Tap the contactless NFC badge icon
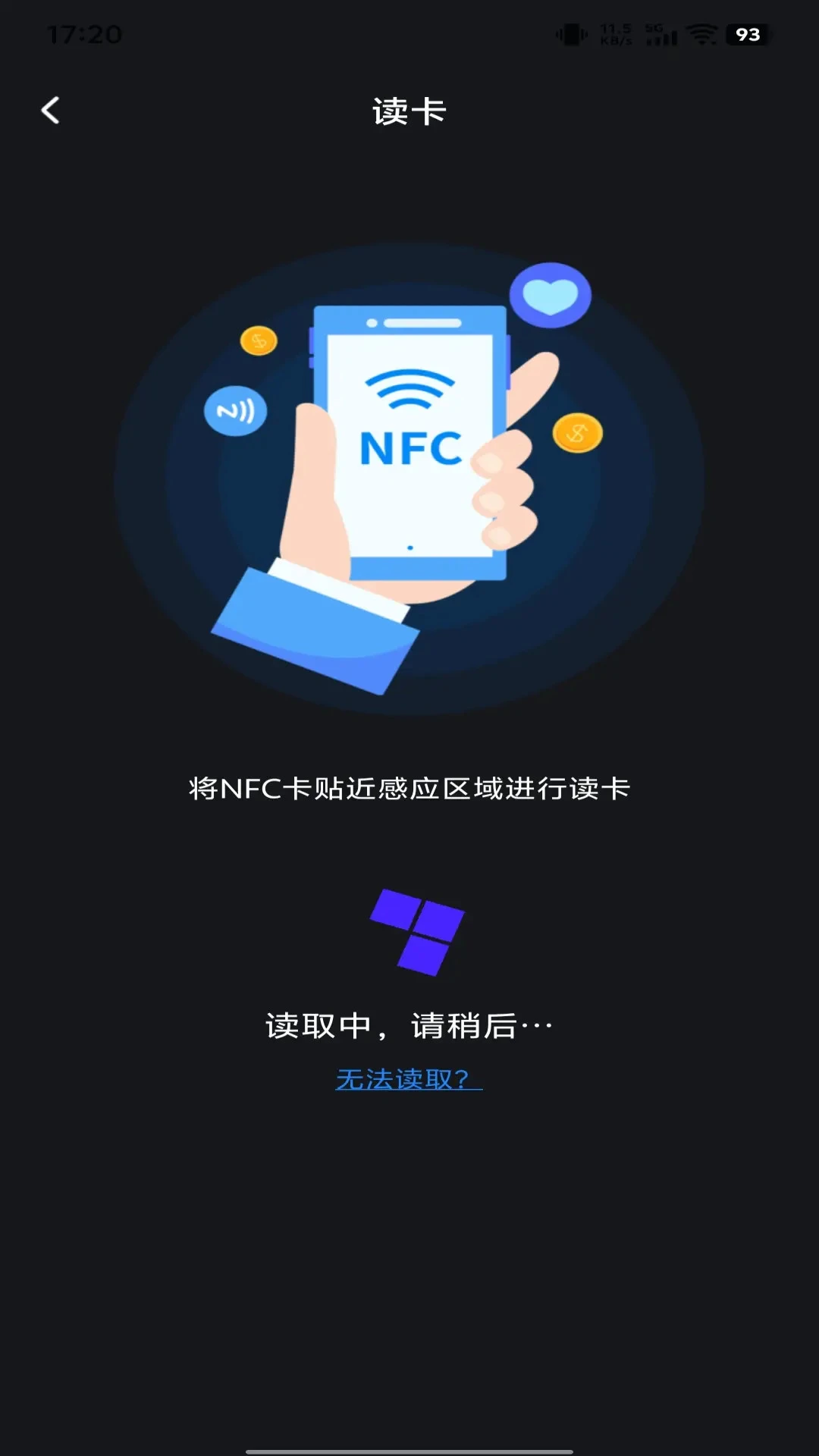This screenshot has width=819, height=1456. (234, 409)
